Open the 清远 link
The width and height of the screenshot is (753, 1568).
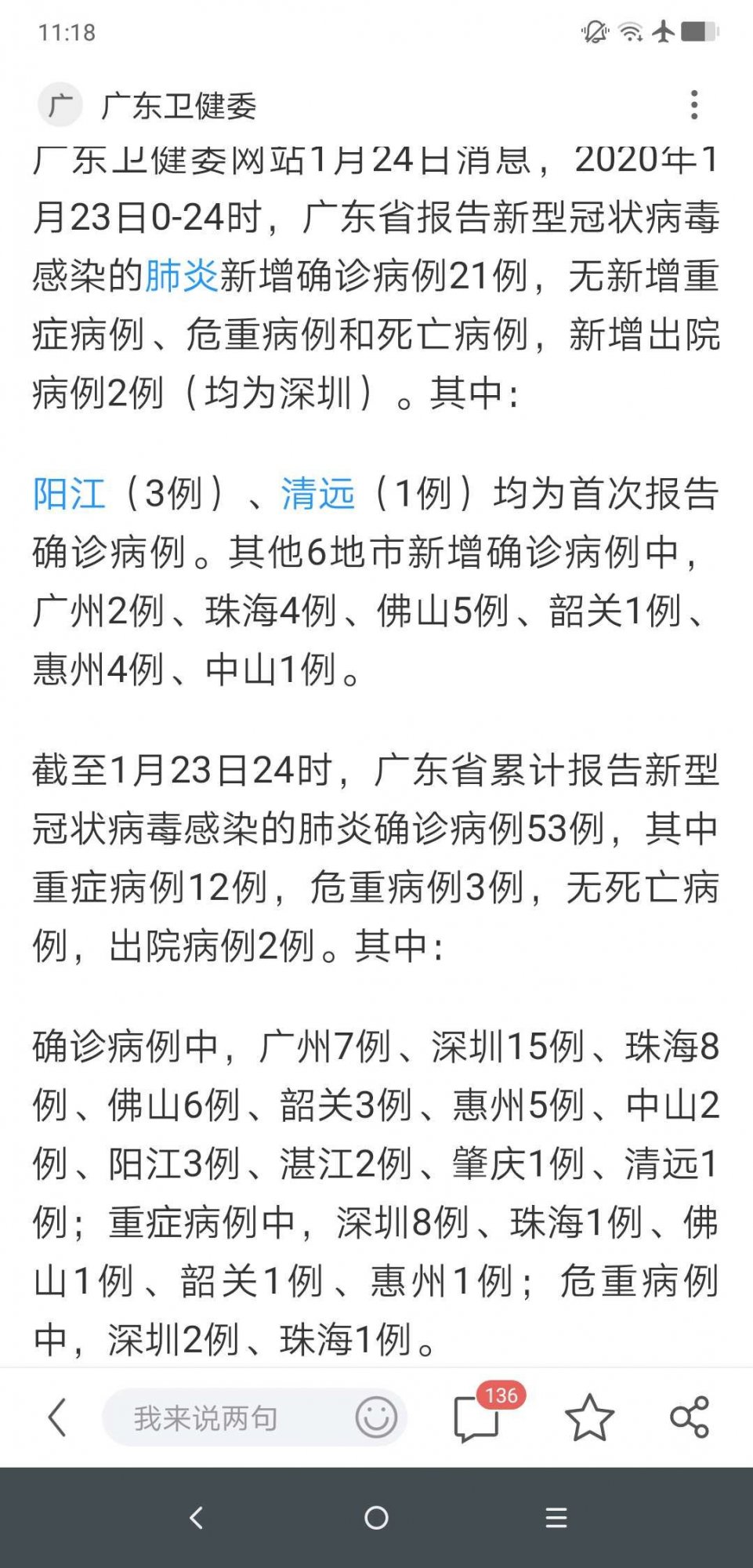click(x=317, y=494)
